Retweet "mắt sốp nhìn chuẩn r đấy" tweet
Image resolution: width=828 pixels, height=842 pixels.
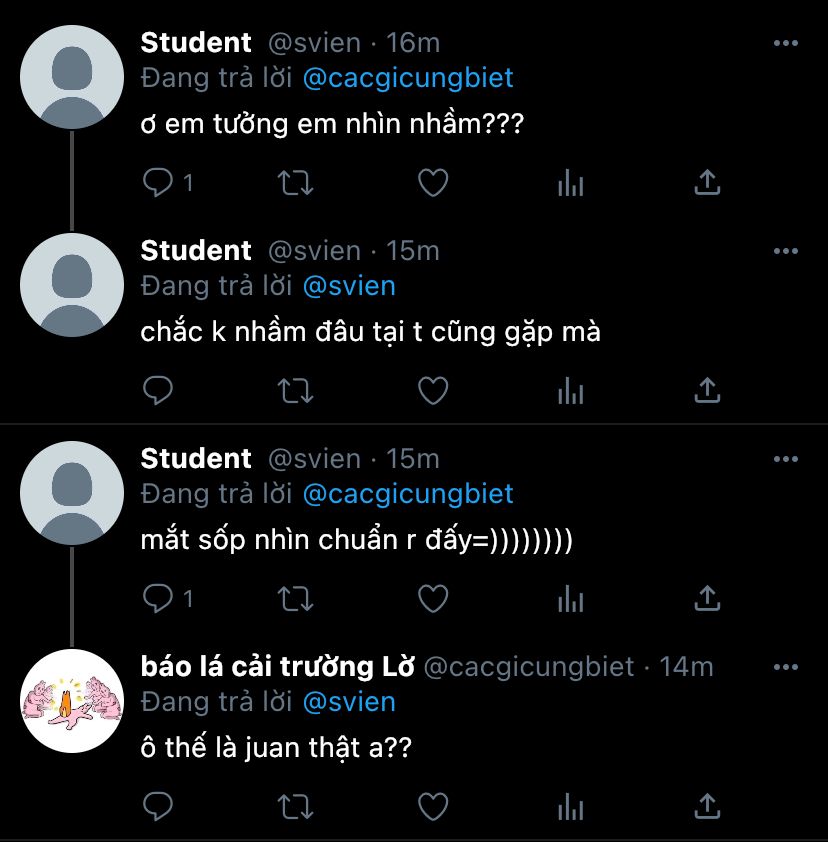294,598
